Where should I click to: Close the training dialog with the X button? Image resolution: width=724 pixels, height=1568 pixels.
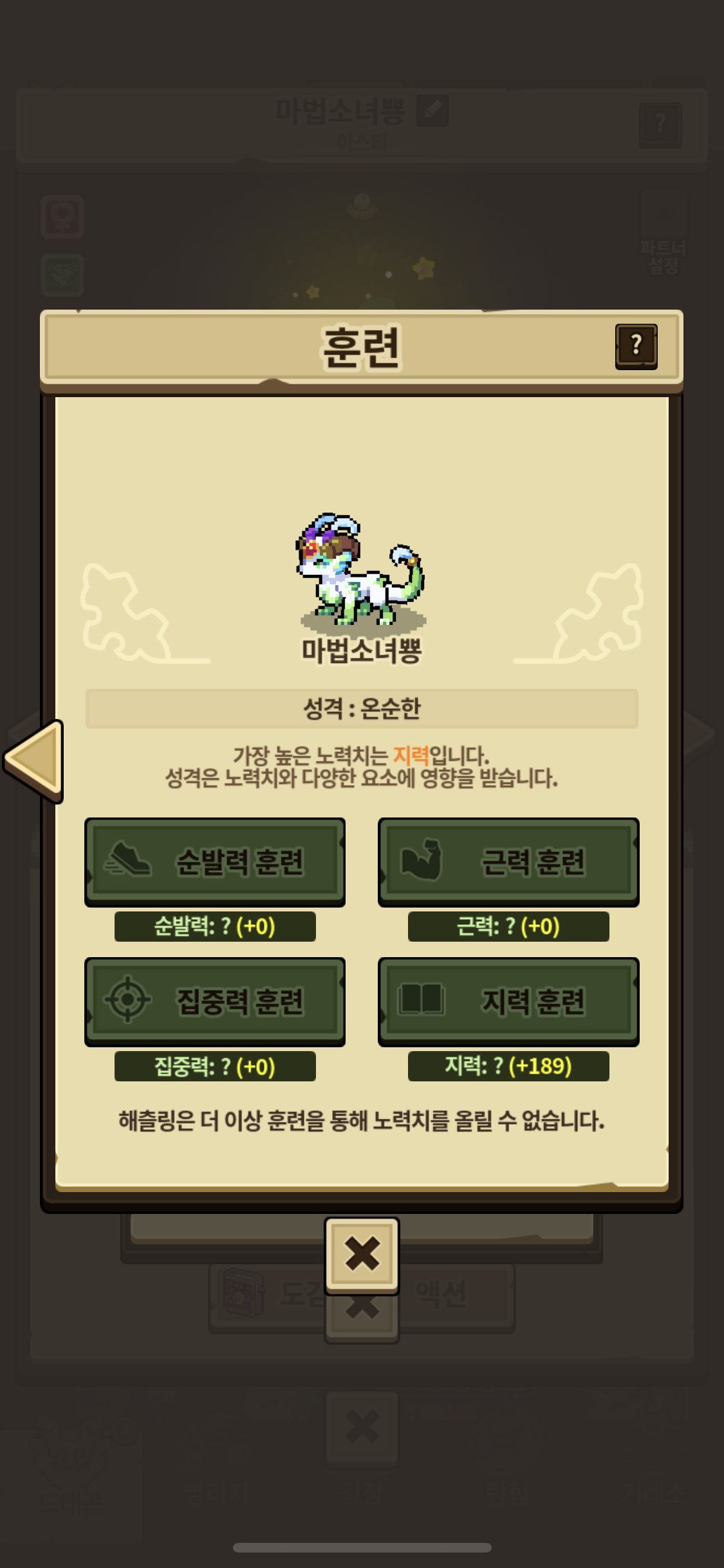[362, 1255]
